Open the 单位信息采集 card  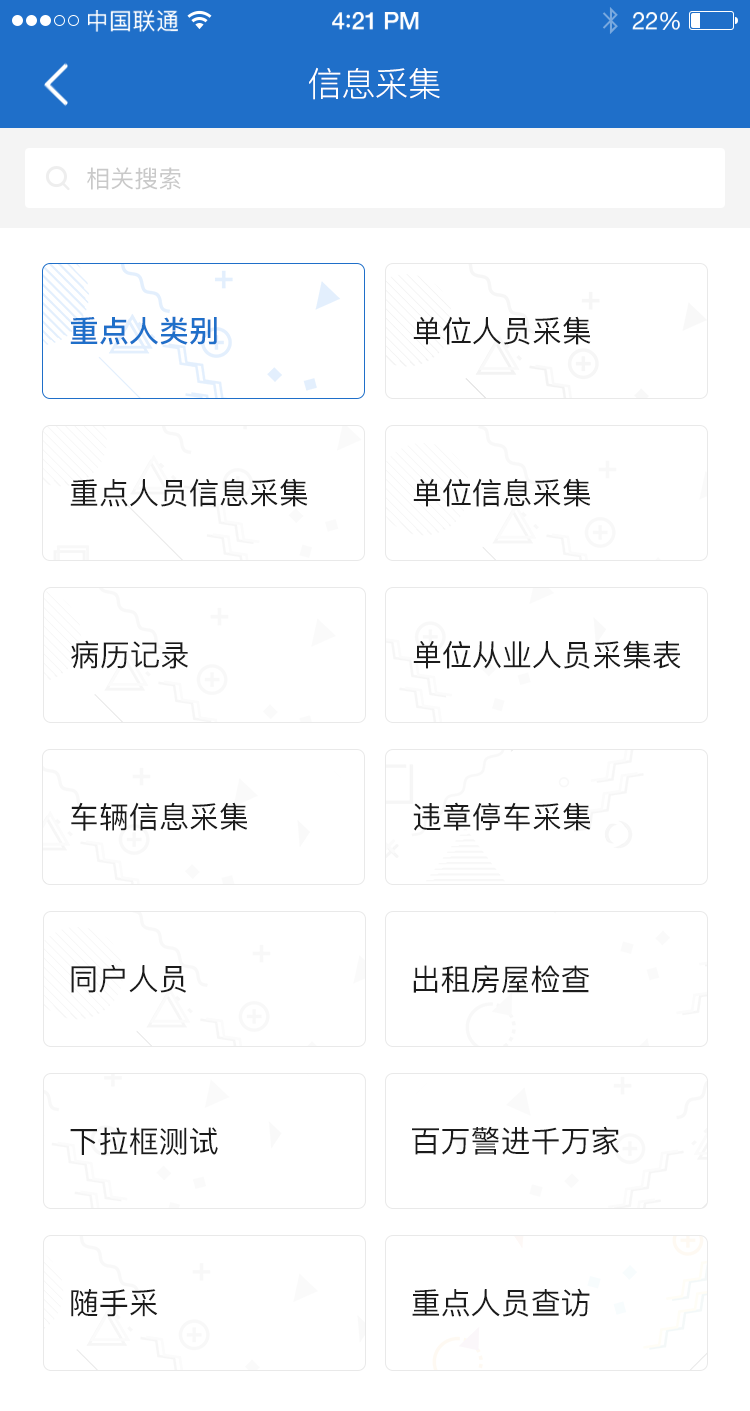(546, 493)
